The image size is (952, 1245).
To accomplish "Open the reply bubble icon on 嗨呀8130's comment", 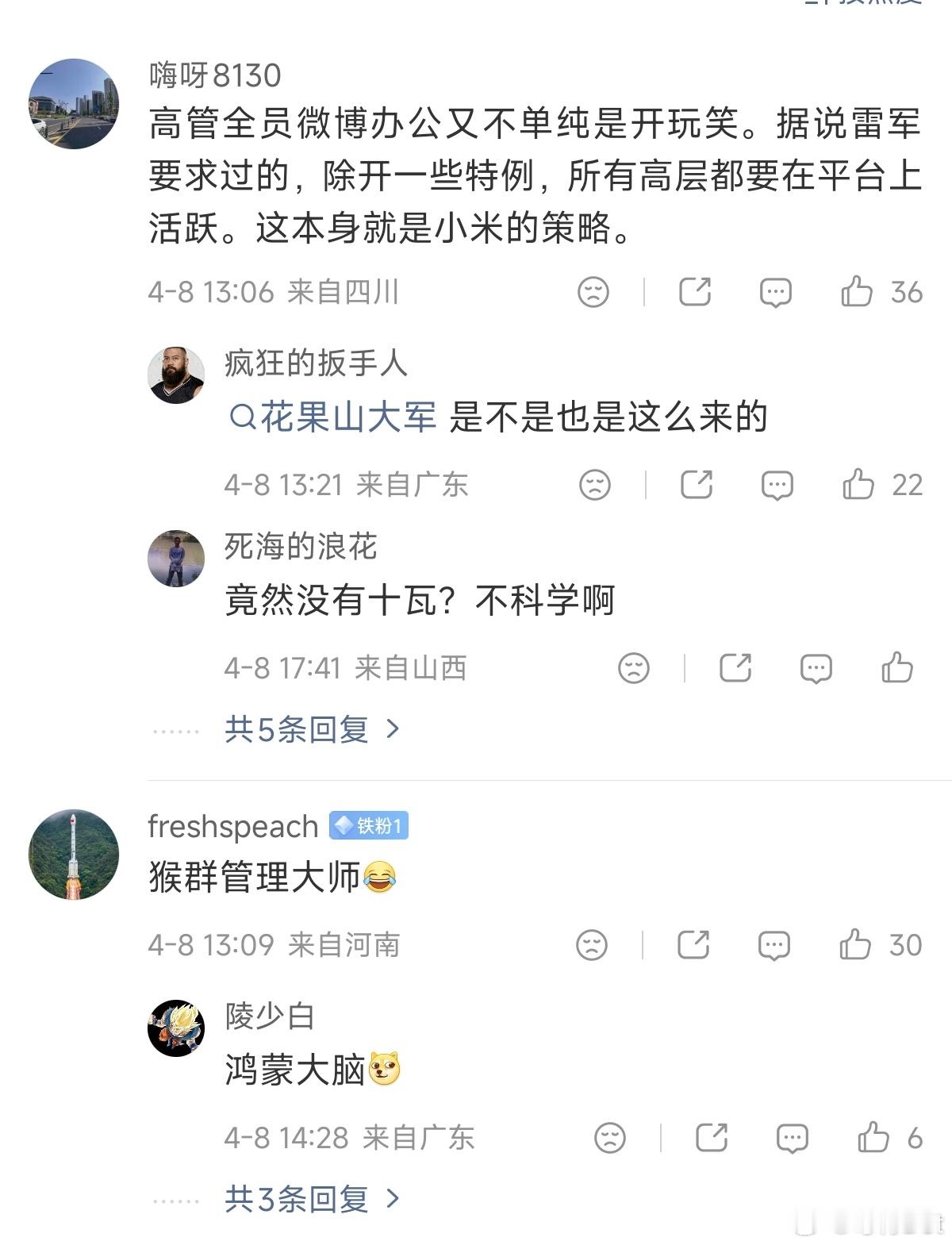I will (x=775, y=292).
